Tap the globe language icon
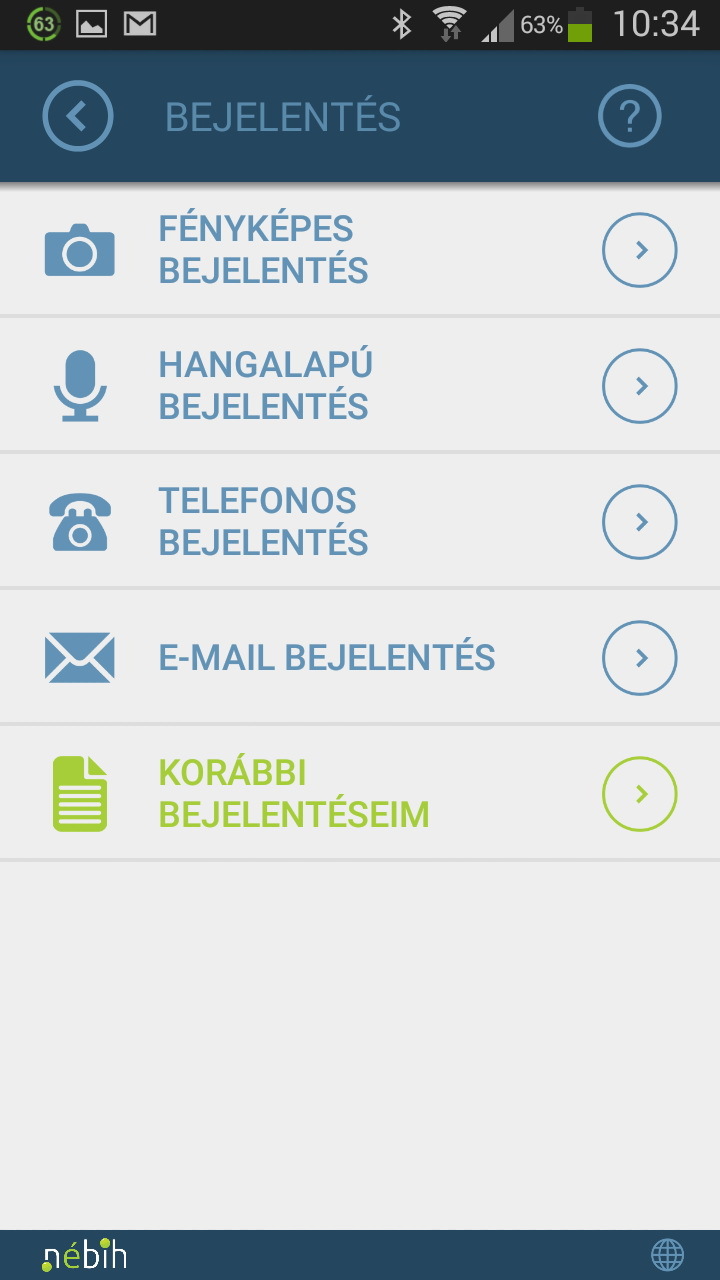The image size is (720, 1280). pos(667,1254)
